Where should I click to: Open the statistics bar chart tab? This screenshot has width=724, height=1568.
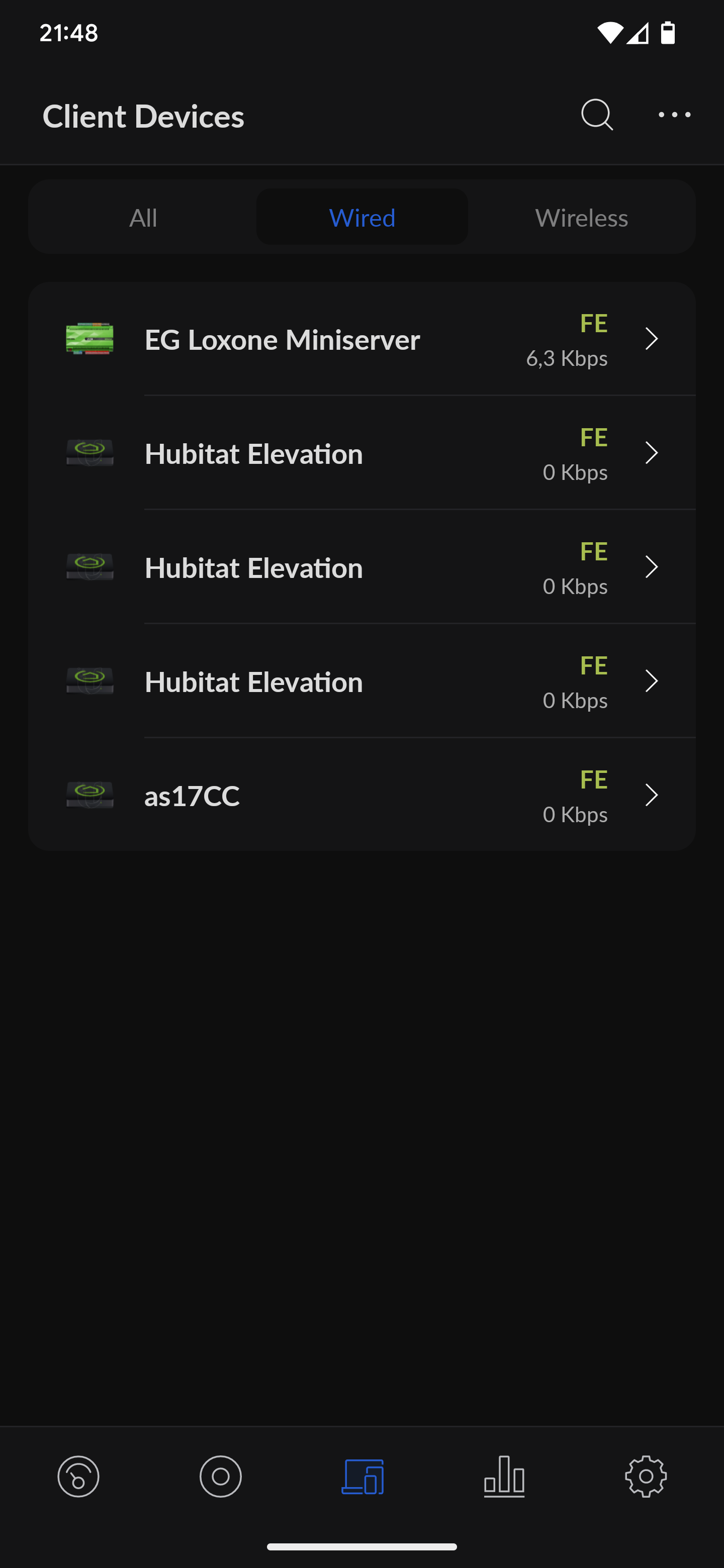click(x=504, y=1476)
